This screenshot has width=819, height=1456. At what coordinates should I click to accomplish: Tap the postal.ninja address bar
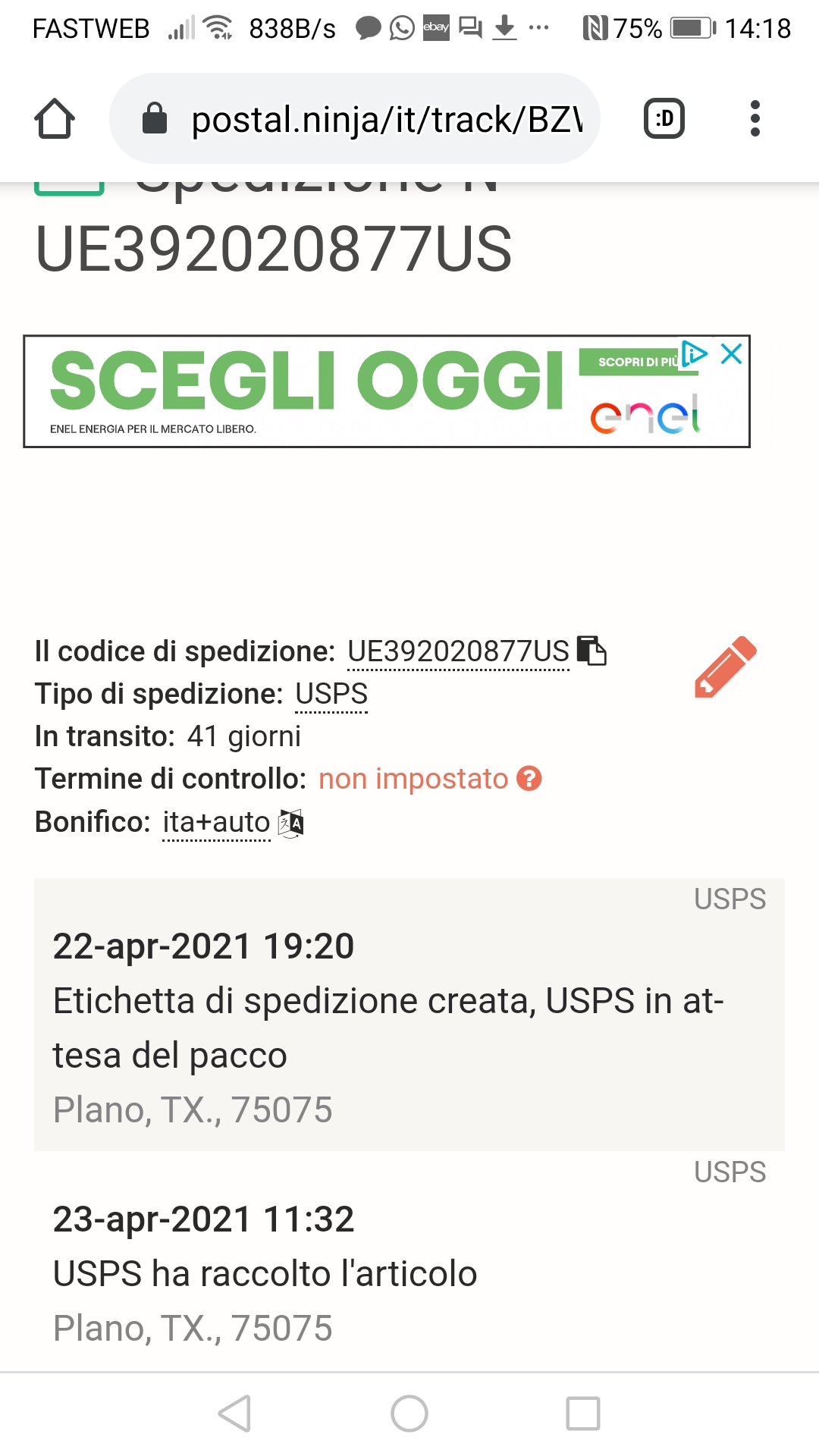click(x=356, y=119)
